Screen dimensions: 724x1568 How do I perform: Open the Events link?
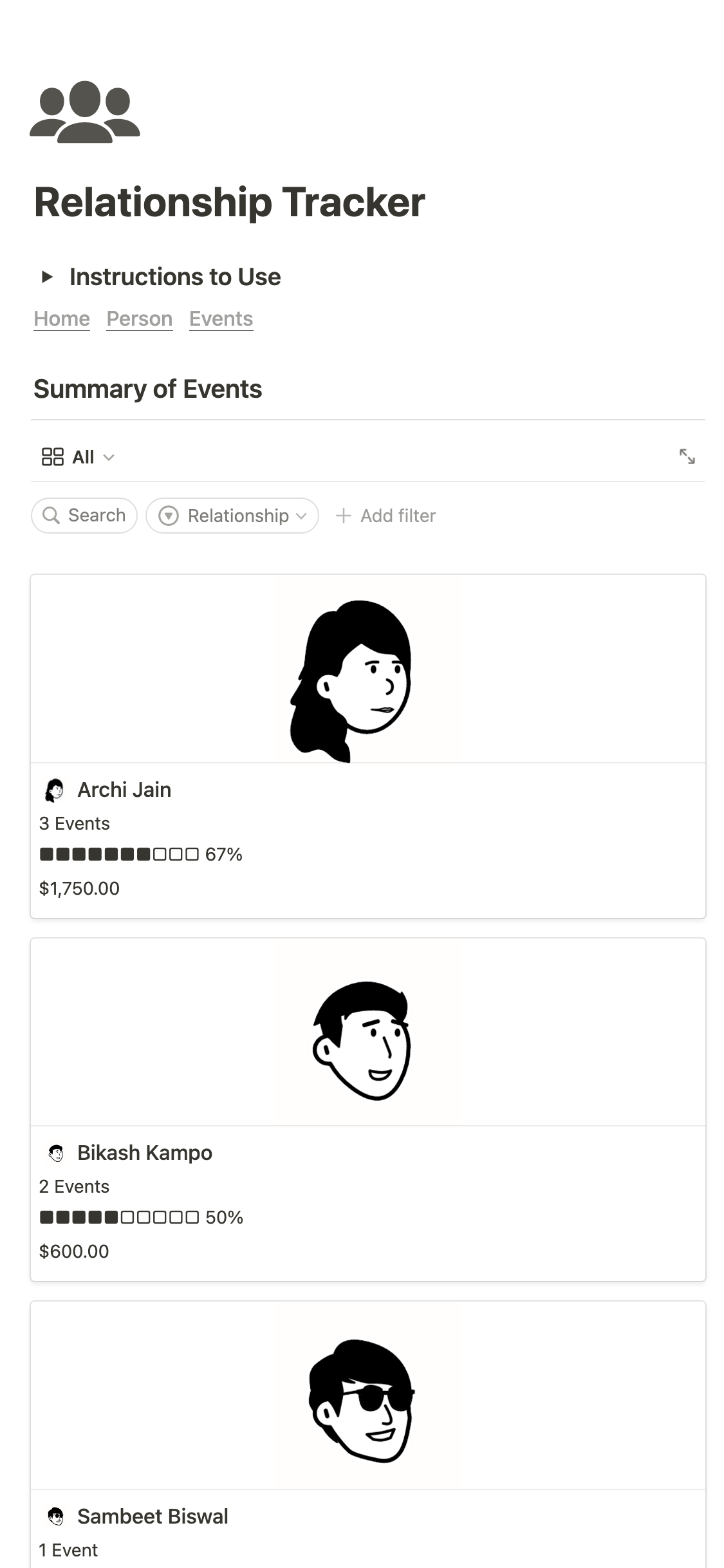pos(221,319)
